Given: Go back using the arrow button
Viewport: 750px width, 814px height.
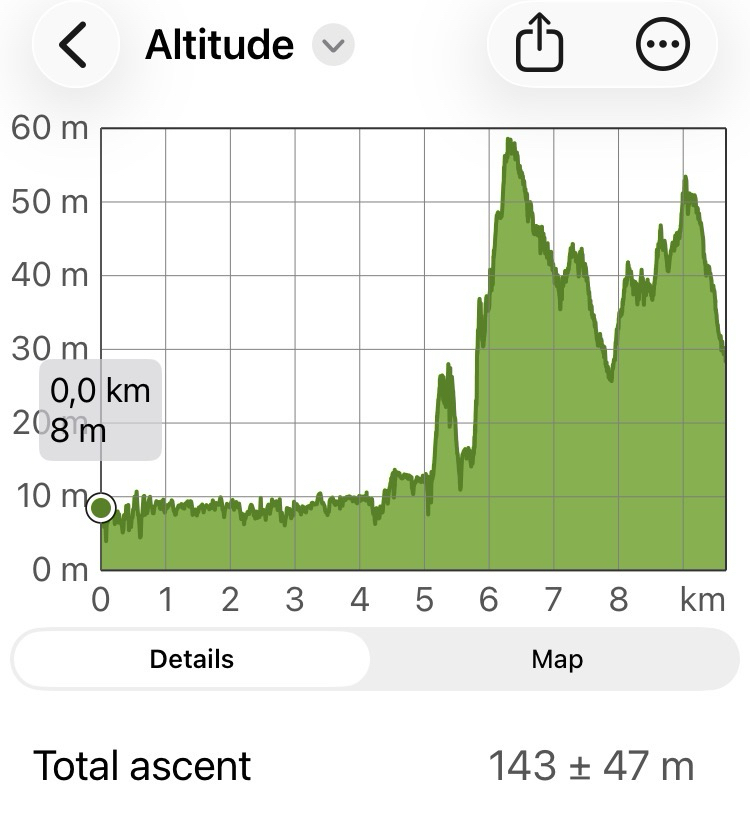Looking at the screenshot, I should coord(75,46).
